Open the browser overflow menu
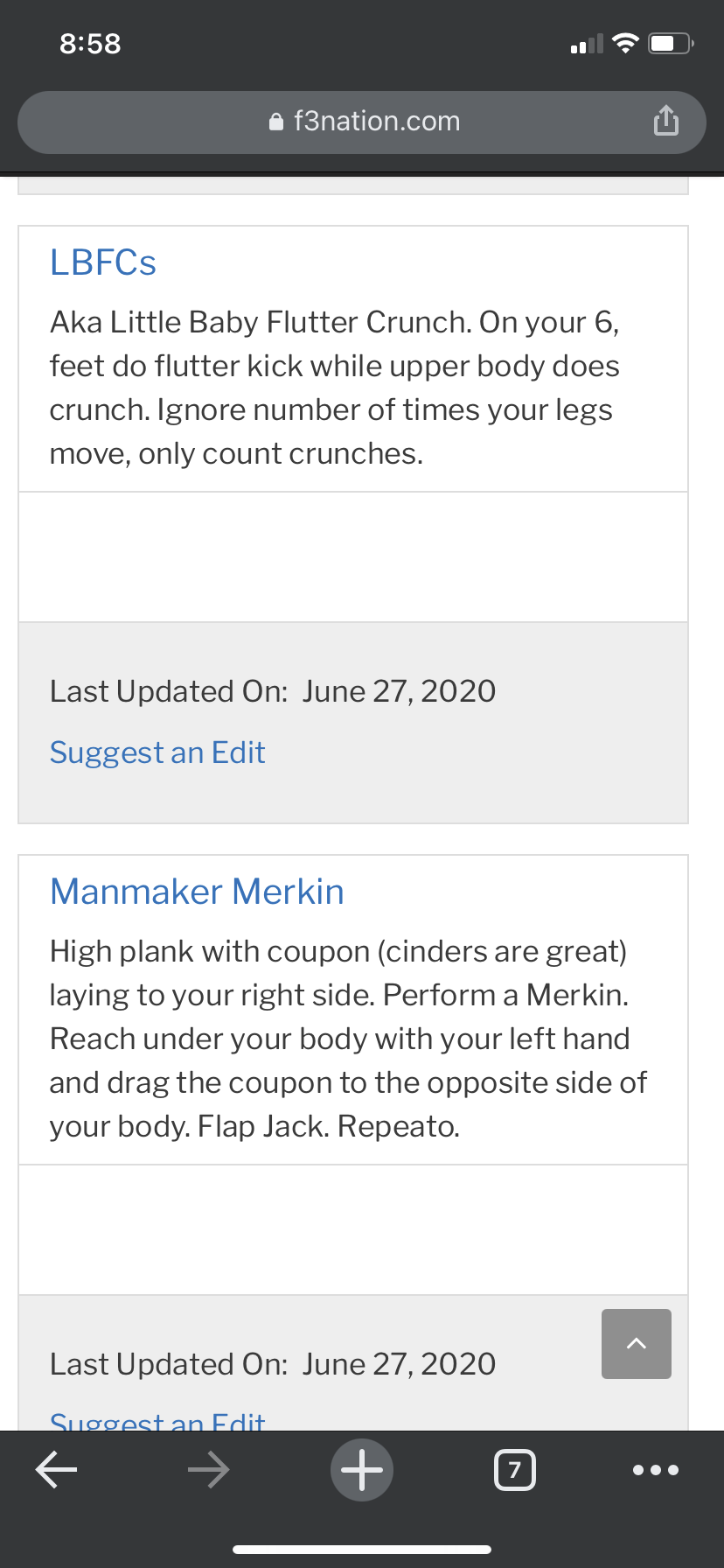 click(656, 1470)
